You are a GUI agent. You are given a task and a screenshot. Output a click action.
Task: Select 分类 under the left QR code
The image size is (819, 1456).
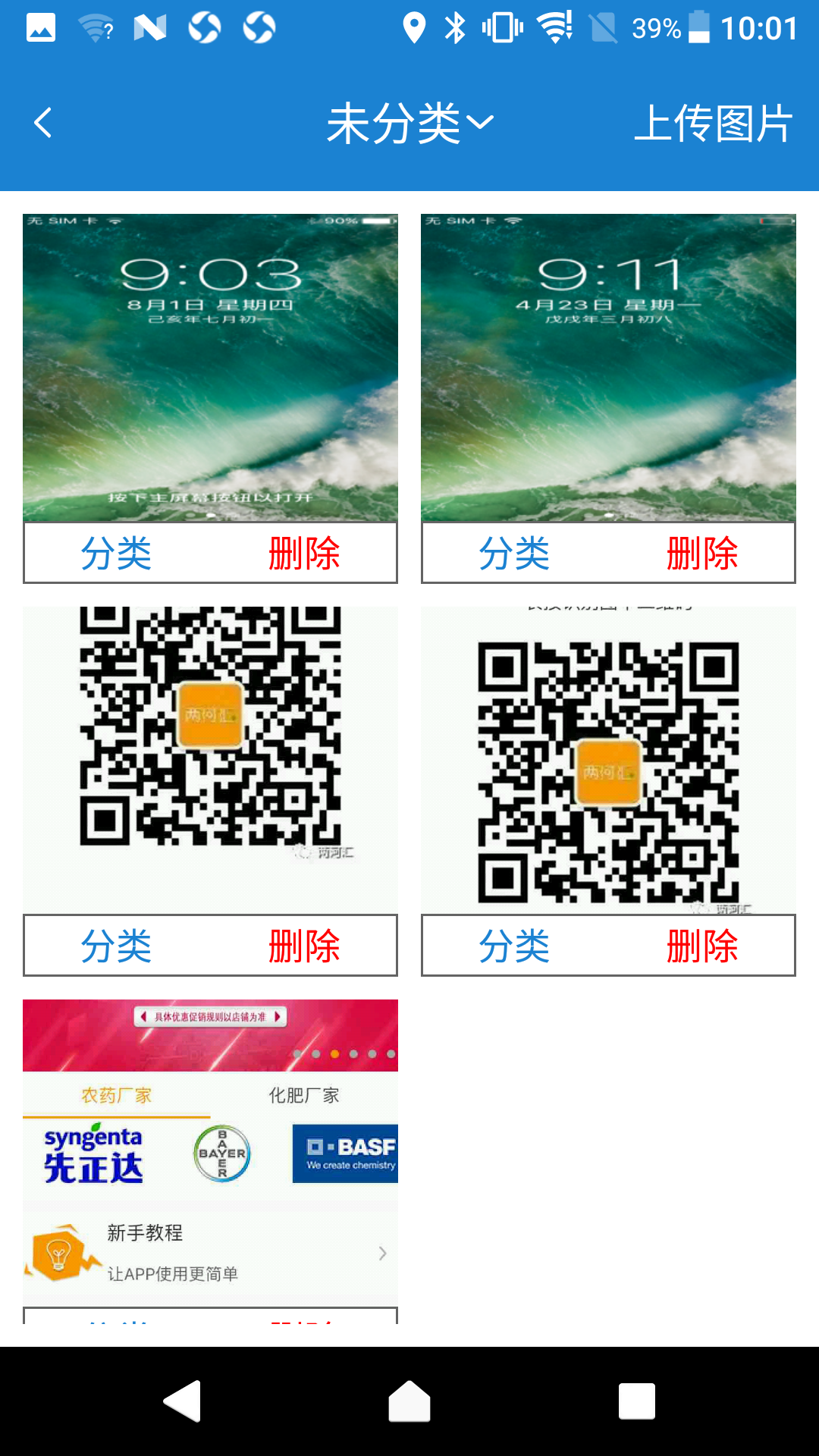116,945
